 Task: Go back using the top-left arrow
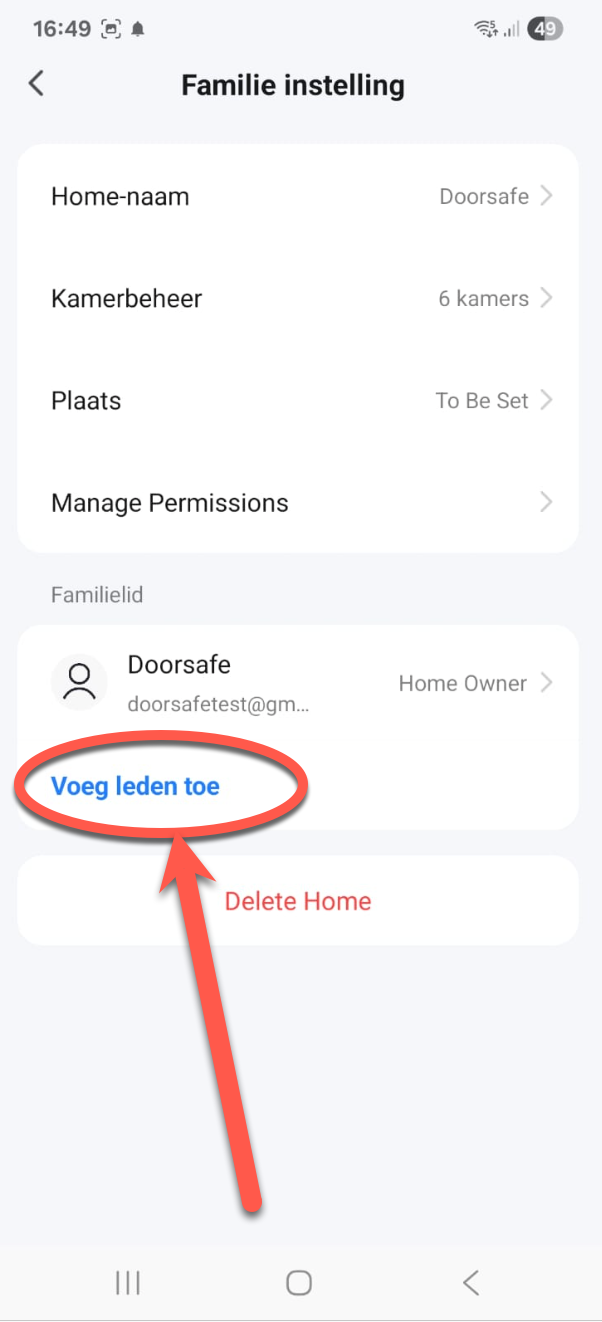37,84
